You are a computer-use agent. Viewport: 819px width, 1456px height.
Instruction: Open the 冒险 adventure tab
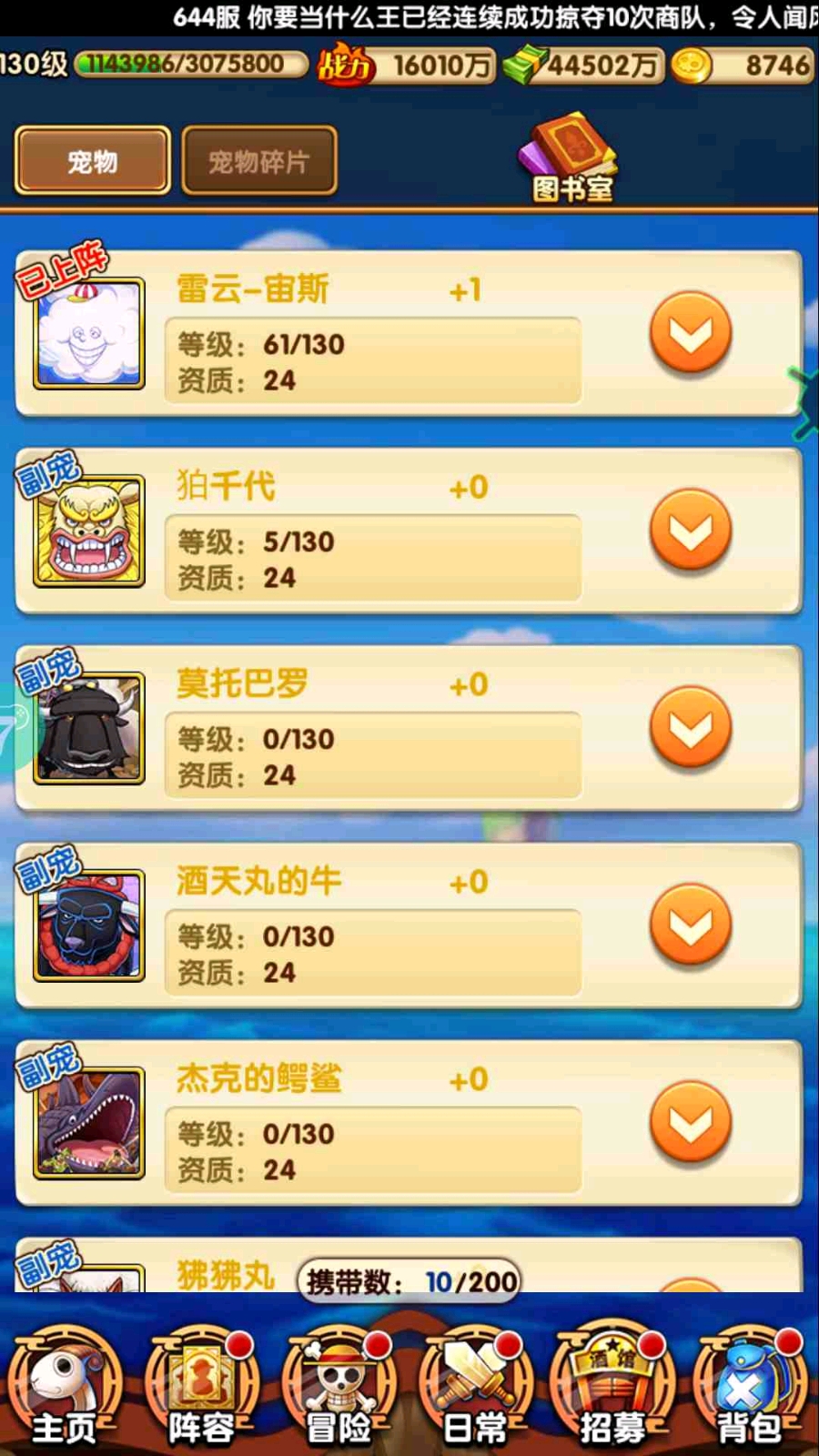pyautogui.click(x=339, y=1388)
